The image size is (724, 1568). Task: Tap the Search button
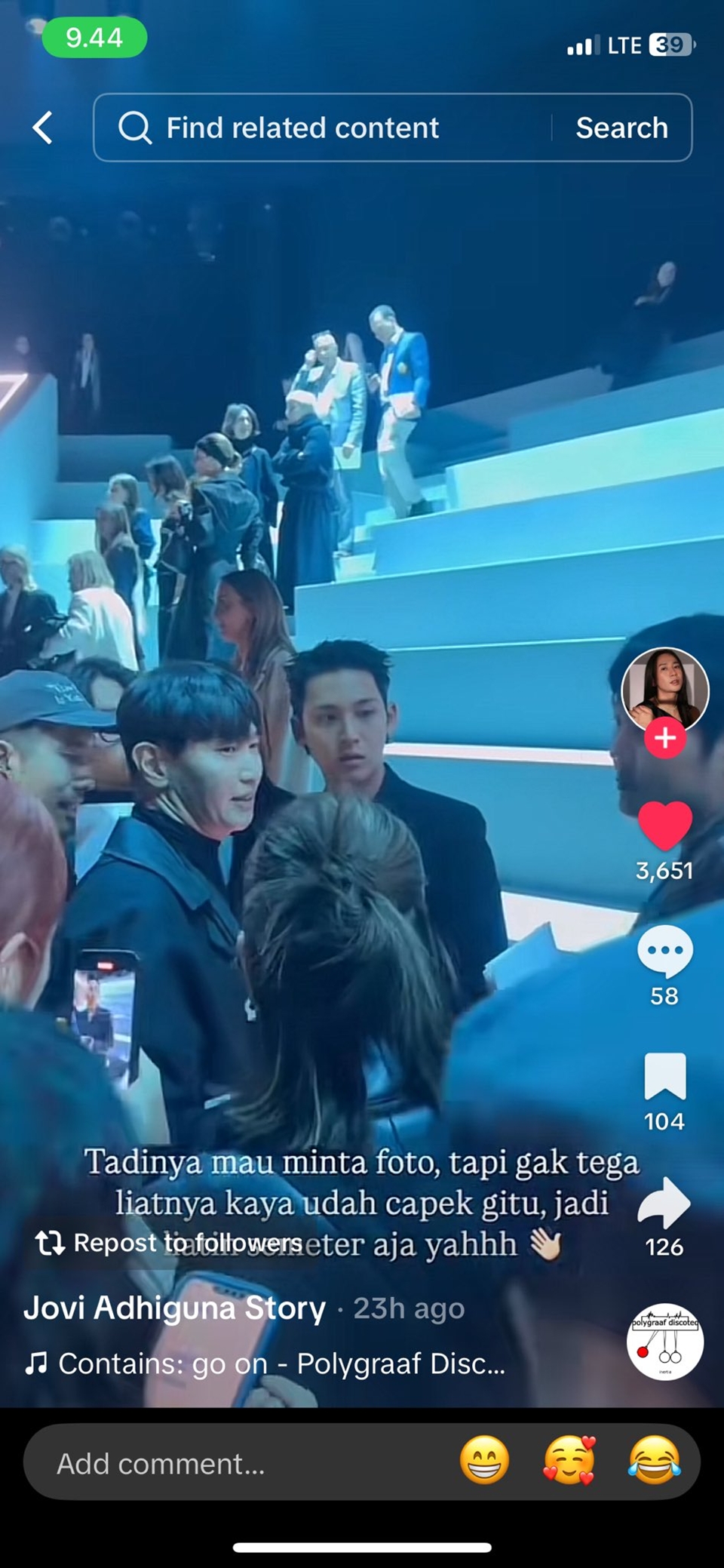coord(621,128)
